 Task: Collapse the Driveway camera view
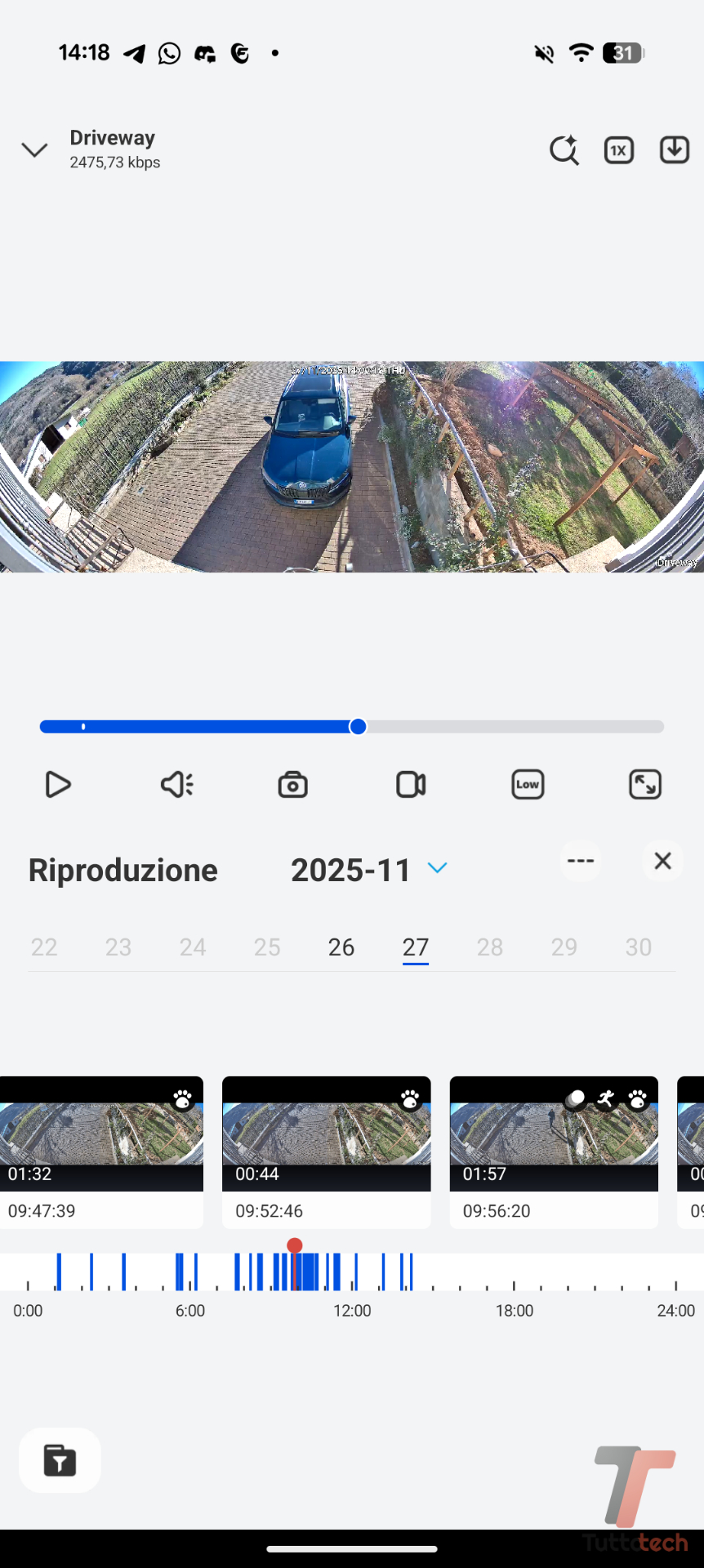tap(34, 149)
